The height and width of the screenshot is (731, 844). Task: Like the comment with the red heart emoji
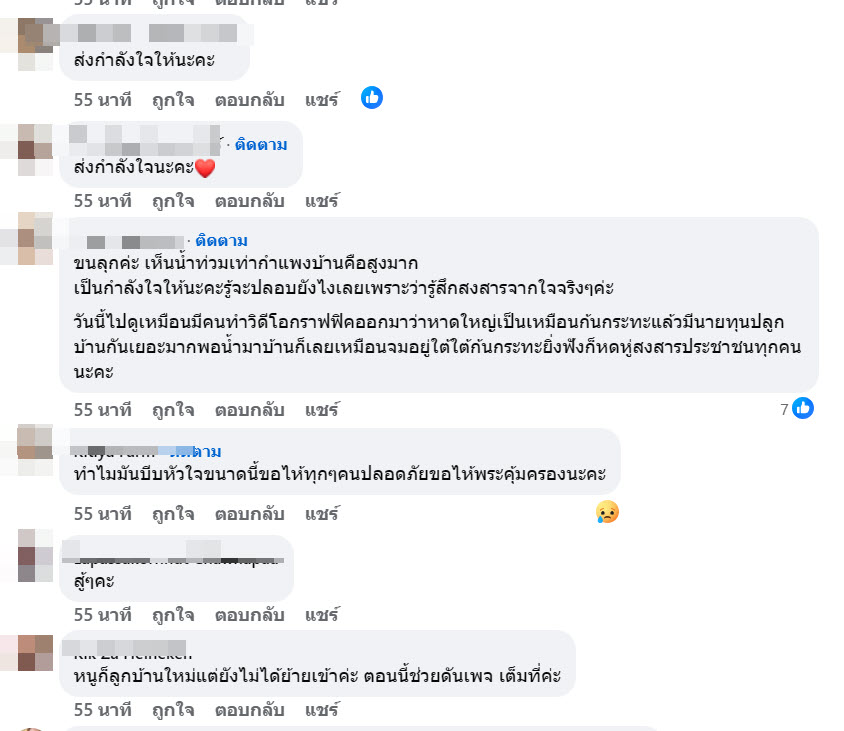tap(173, 200)
